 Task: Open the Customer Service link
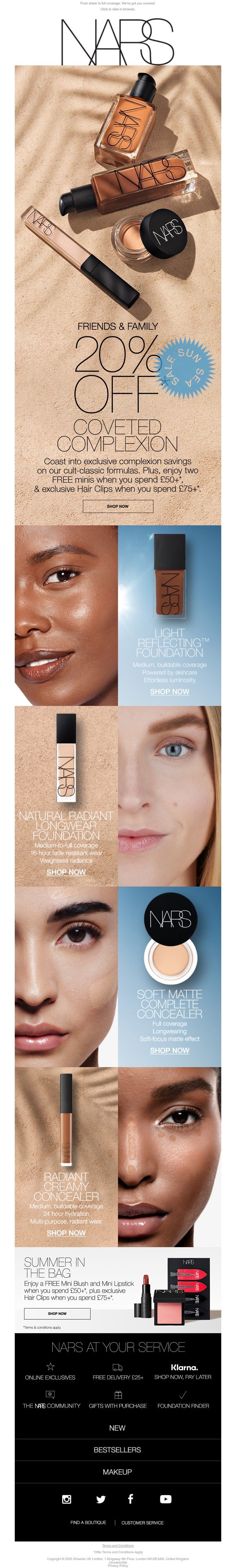142,1522
